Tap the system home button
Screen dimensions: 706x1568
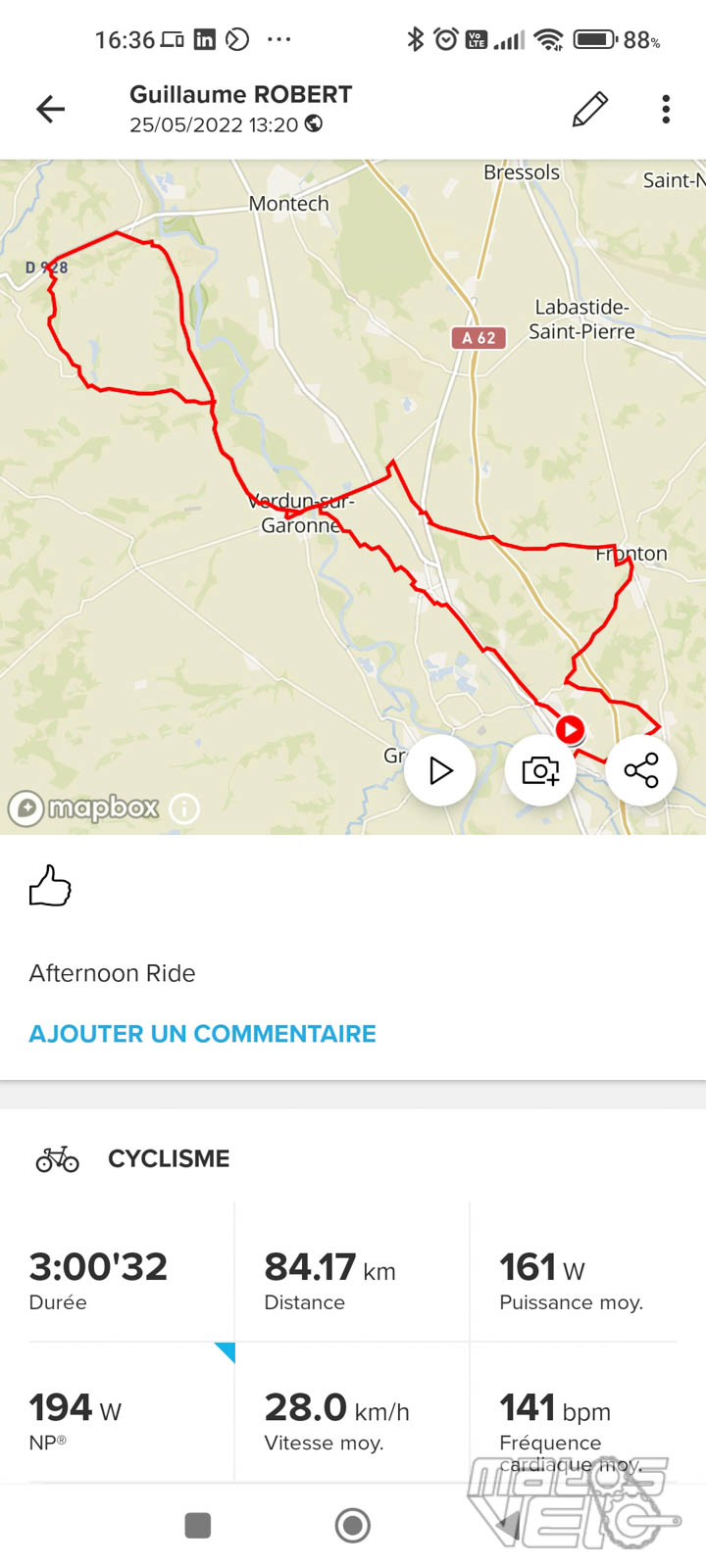(x=353, y=1525)
